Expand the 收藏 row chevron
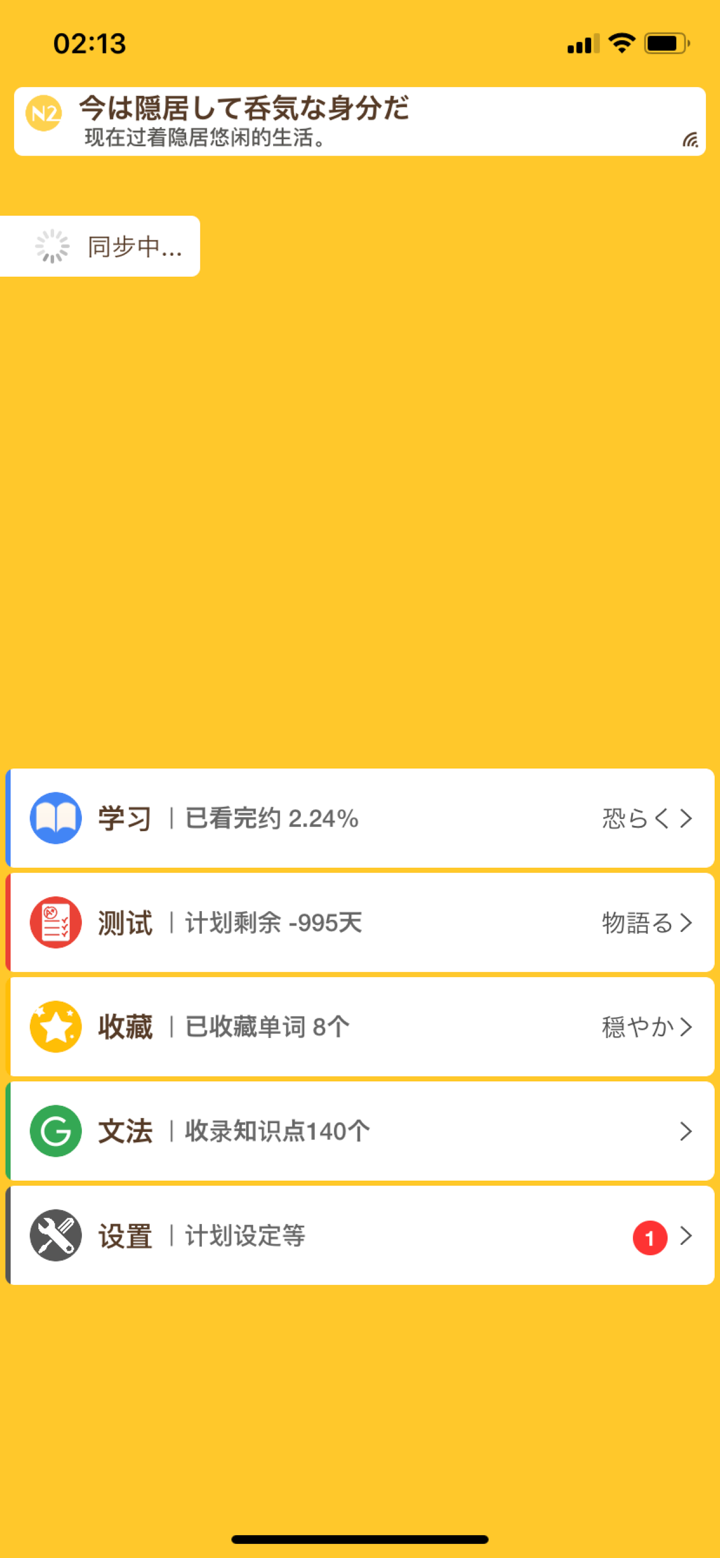Screen dimensions: 720x1558 point(685,1026)
